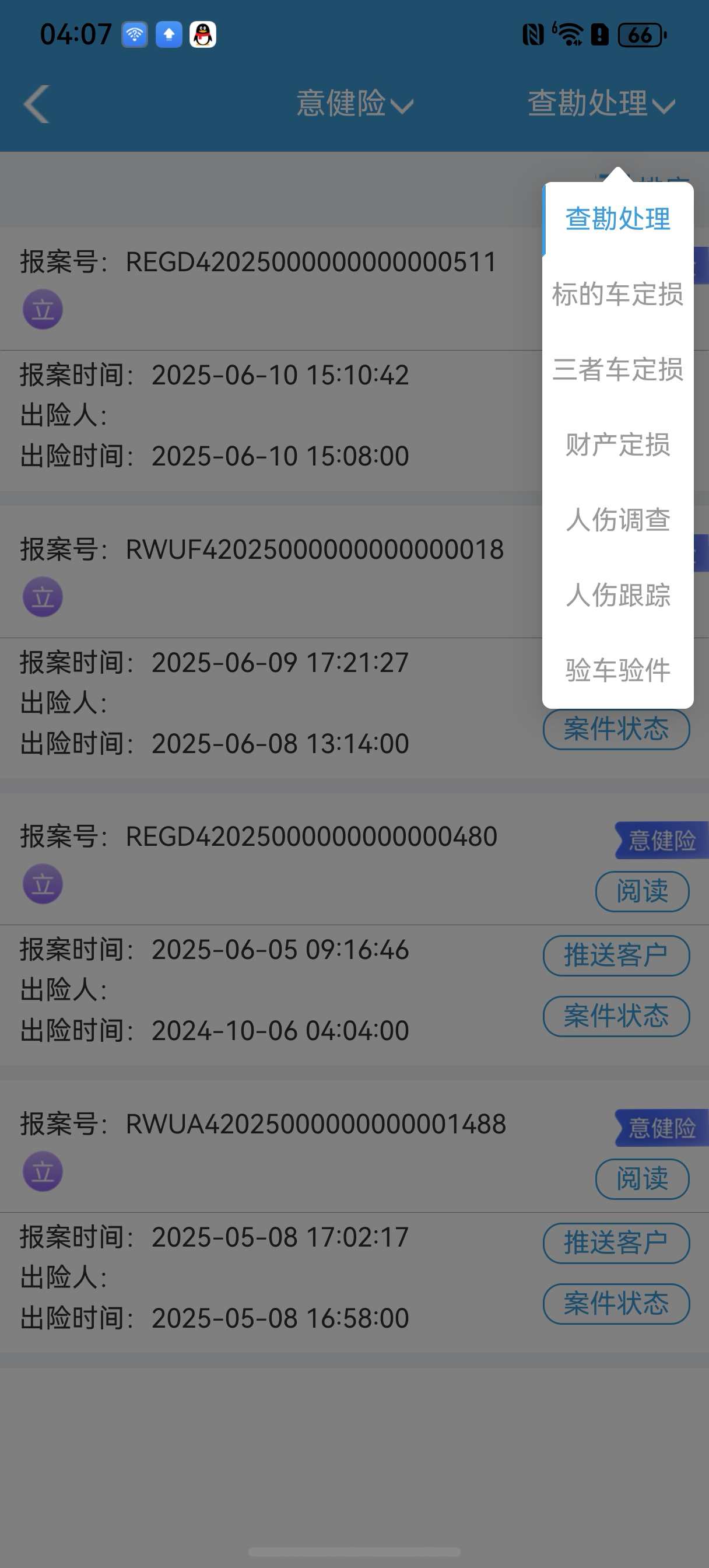Go back using the top-left arrow
Image resolution: width=709 pixels, height=1568 pixels.
click(x=37, y=104)
